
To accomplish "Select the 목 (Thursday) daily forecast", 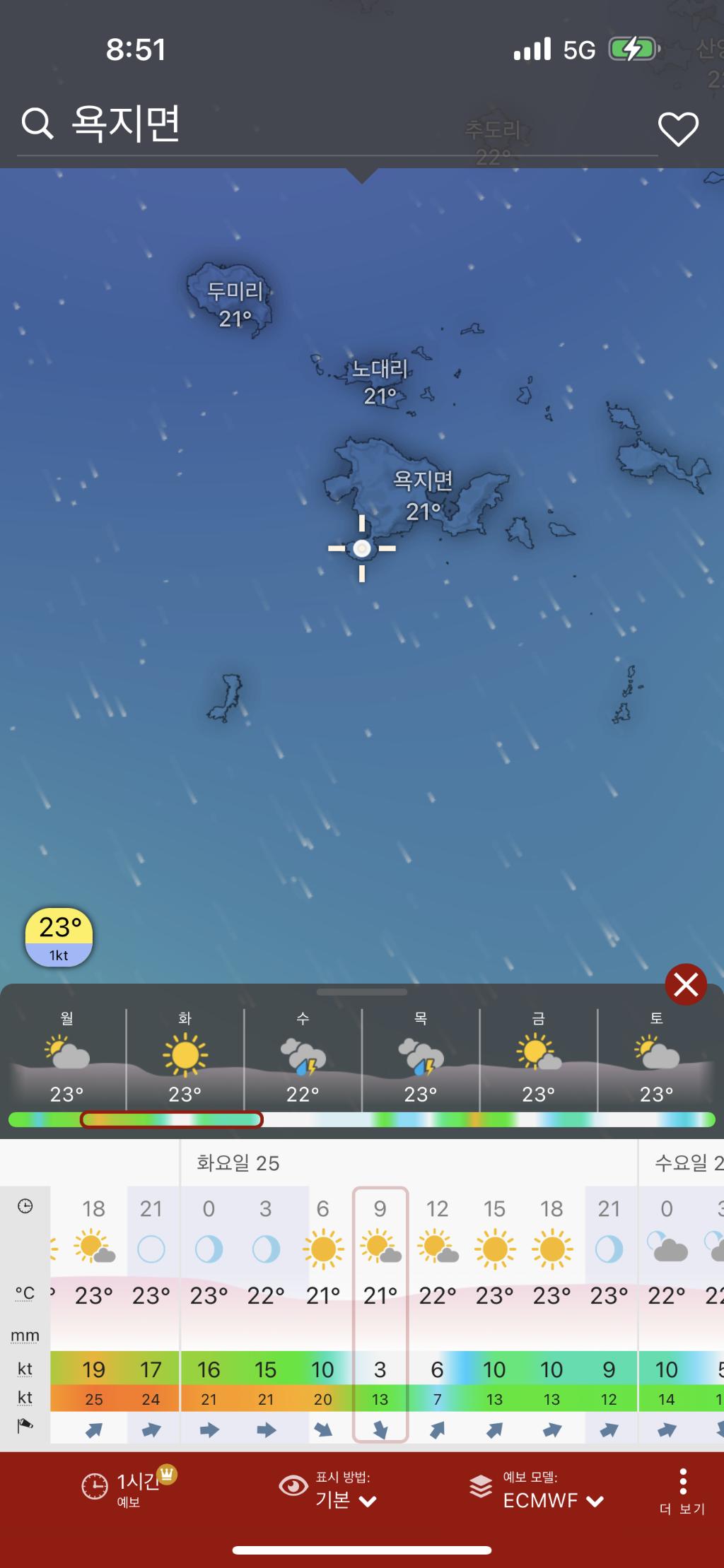I will point(421,1058).
